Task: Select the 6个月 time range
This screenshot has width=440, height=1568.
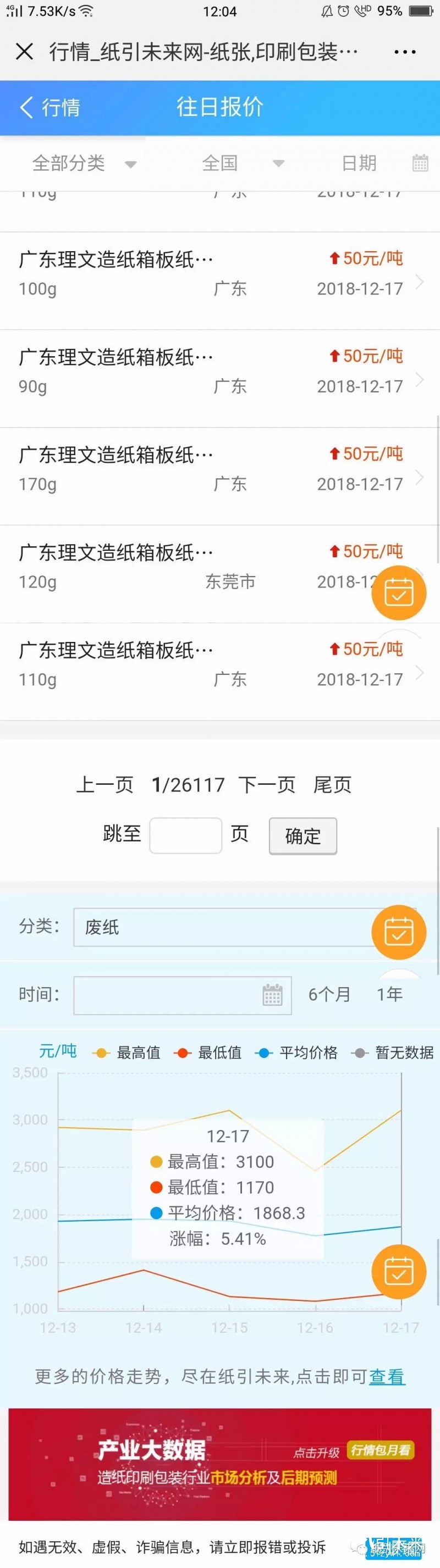Action: click(x=329, y=995)
